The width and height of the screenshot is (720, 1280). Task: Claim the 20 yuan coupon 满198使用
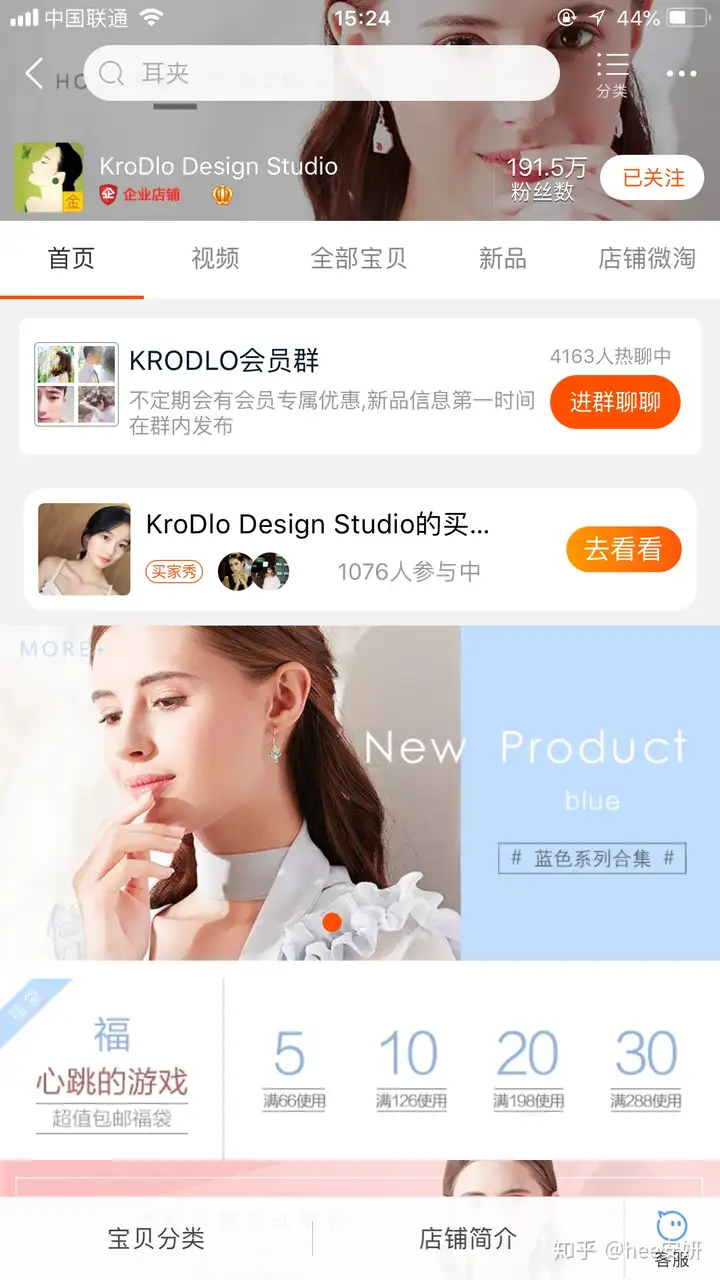tap(528, 1069)
